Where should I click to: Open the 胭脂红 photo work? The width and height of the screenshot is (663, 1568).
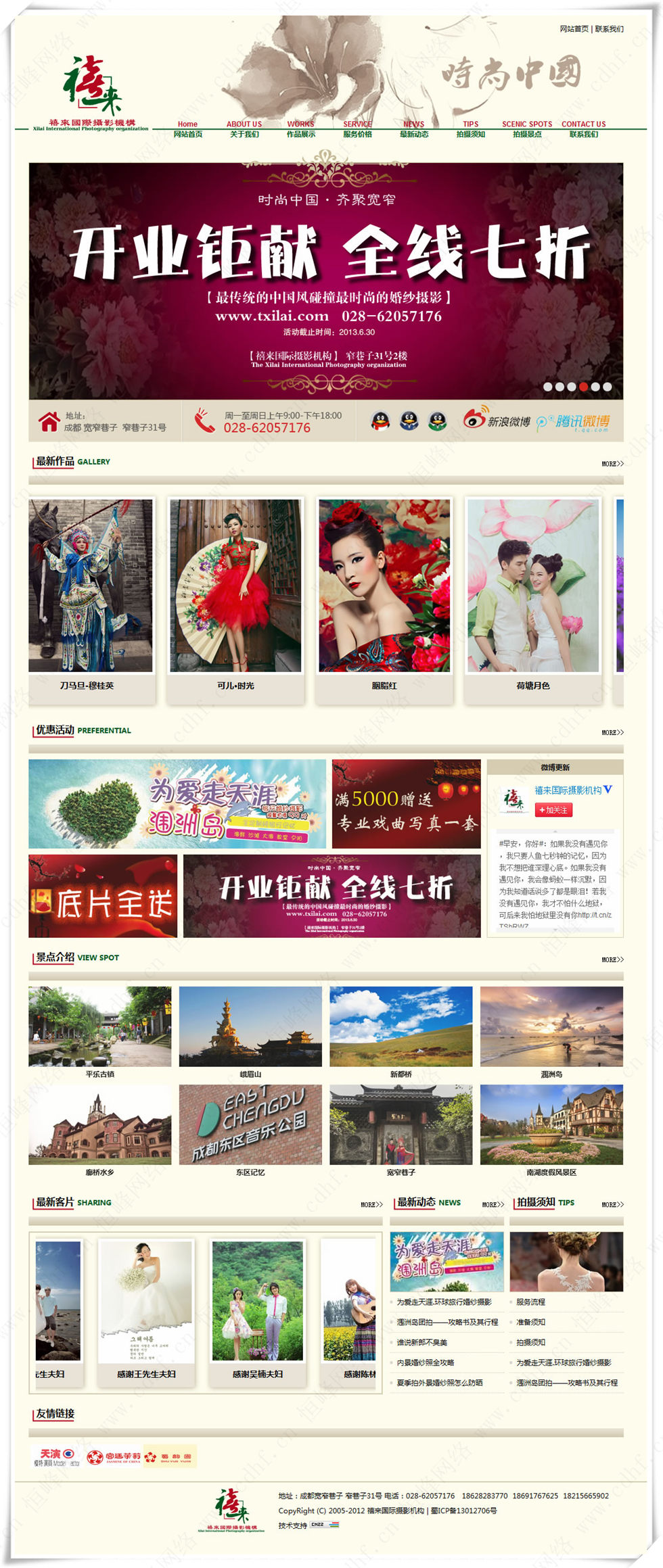pos(384,586)
